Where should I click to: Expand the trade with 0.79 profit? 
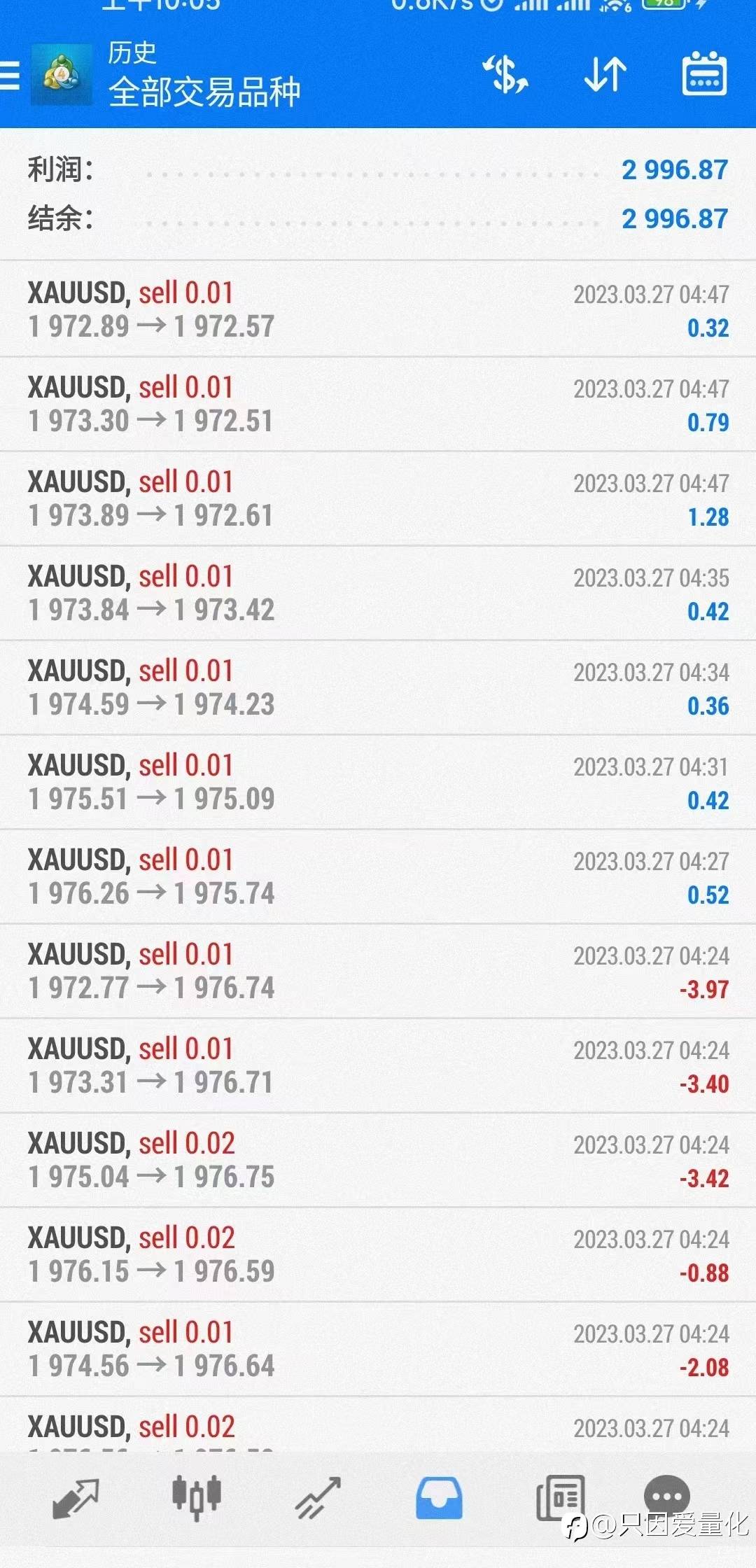(378, 404)
